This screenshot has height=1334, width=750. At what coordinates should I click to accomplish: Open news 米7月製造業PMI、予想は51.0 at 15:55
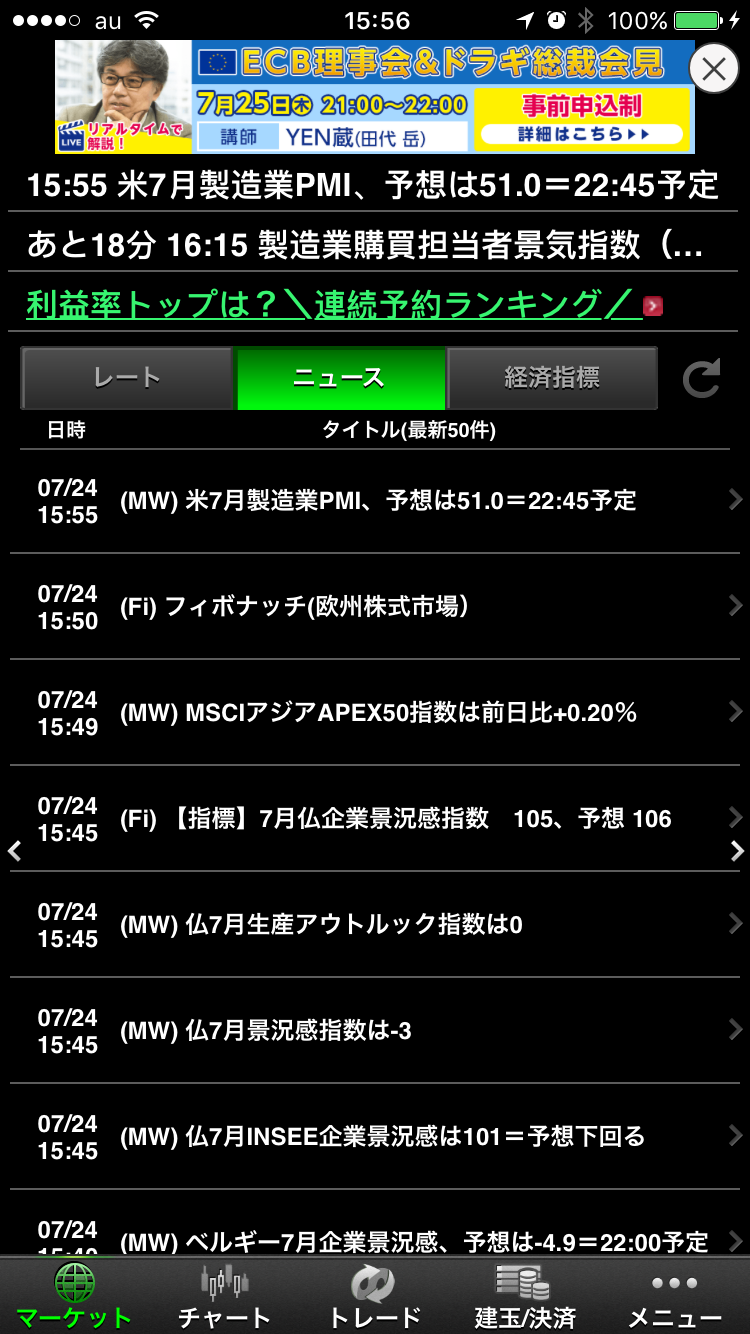tap(377, 501)
